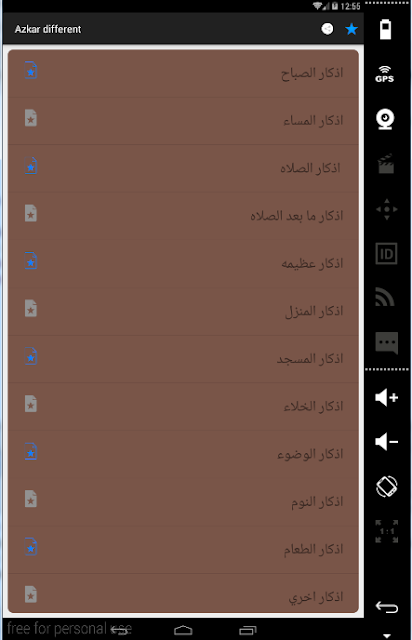Select اذكار المنزل row
Viewport: 412px width, 640px height.
point(183,311)
